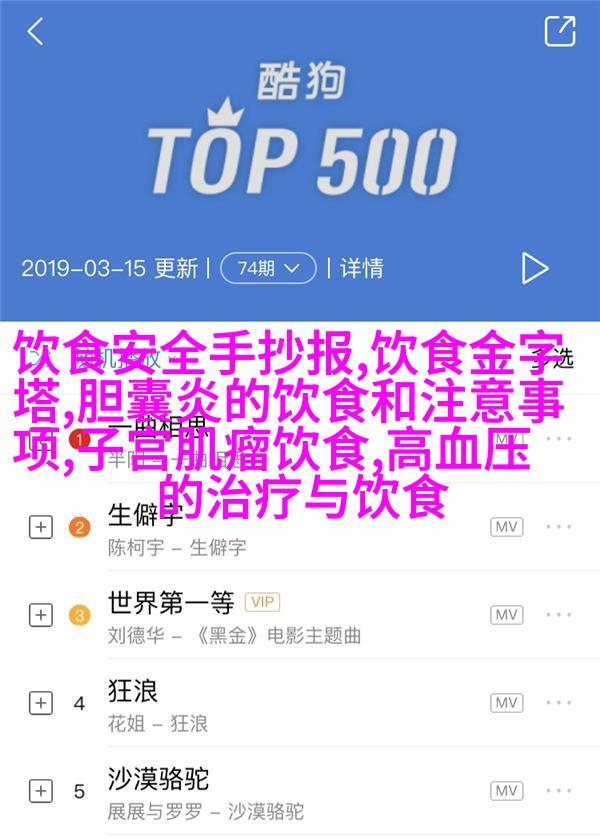Add 沙漠骆驼 using its plus icon
The height and width of the screenshot is (839, 600).
point(41,789)
